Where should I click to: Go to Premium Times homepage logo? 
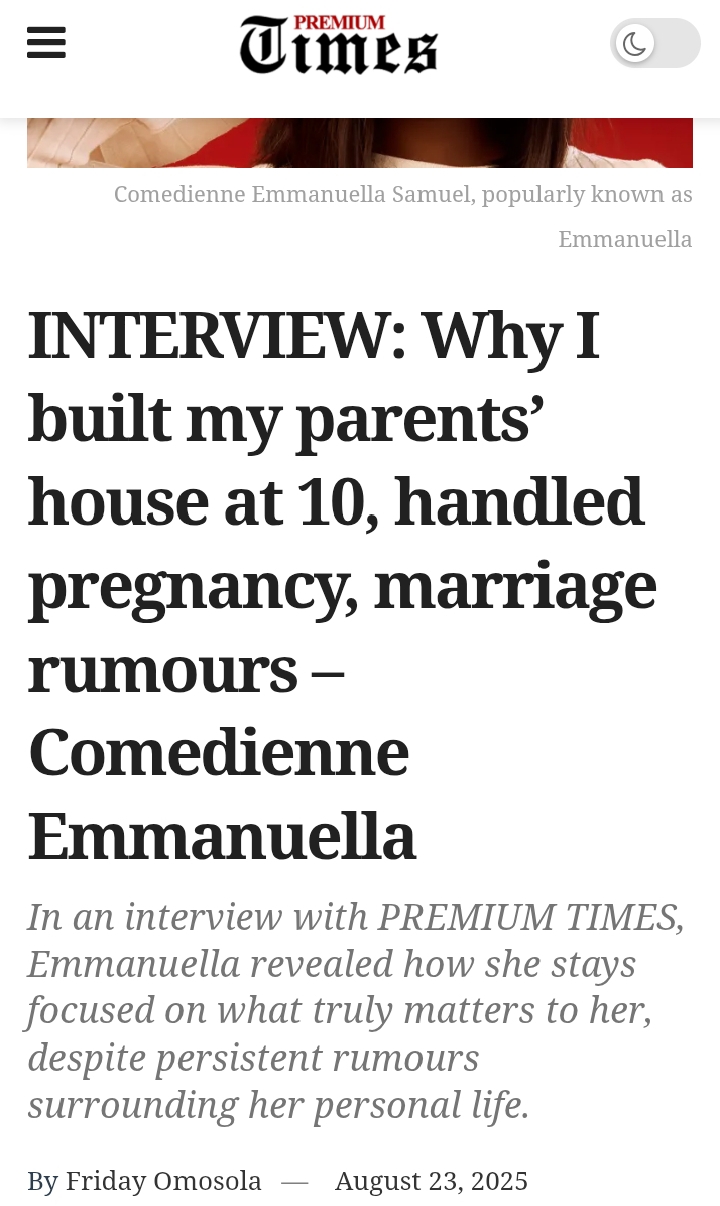(338, 45)
